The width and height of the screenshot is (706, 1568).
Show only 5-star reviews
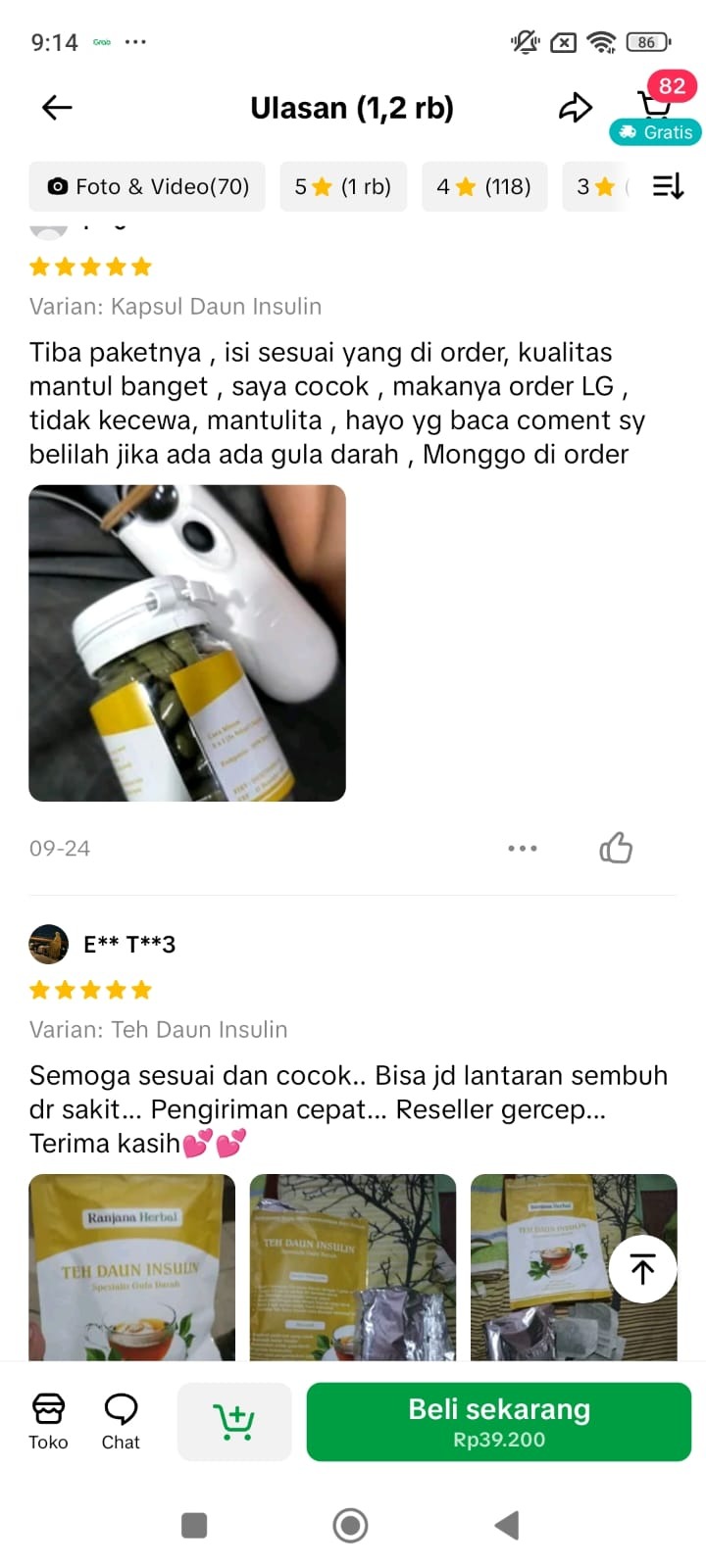(342, 186)
